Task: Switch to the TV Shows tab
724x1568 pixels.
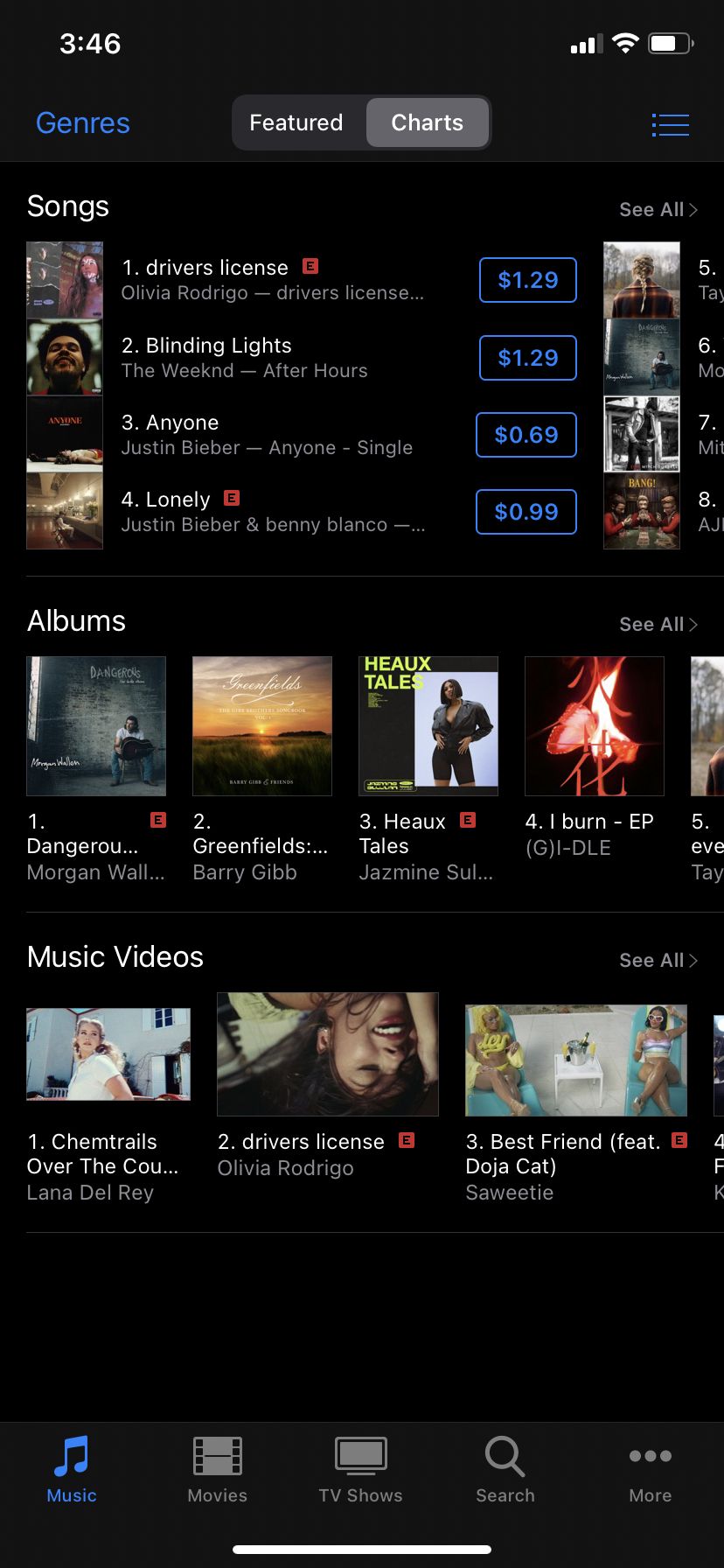Action: (361, 1470)
